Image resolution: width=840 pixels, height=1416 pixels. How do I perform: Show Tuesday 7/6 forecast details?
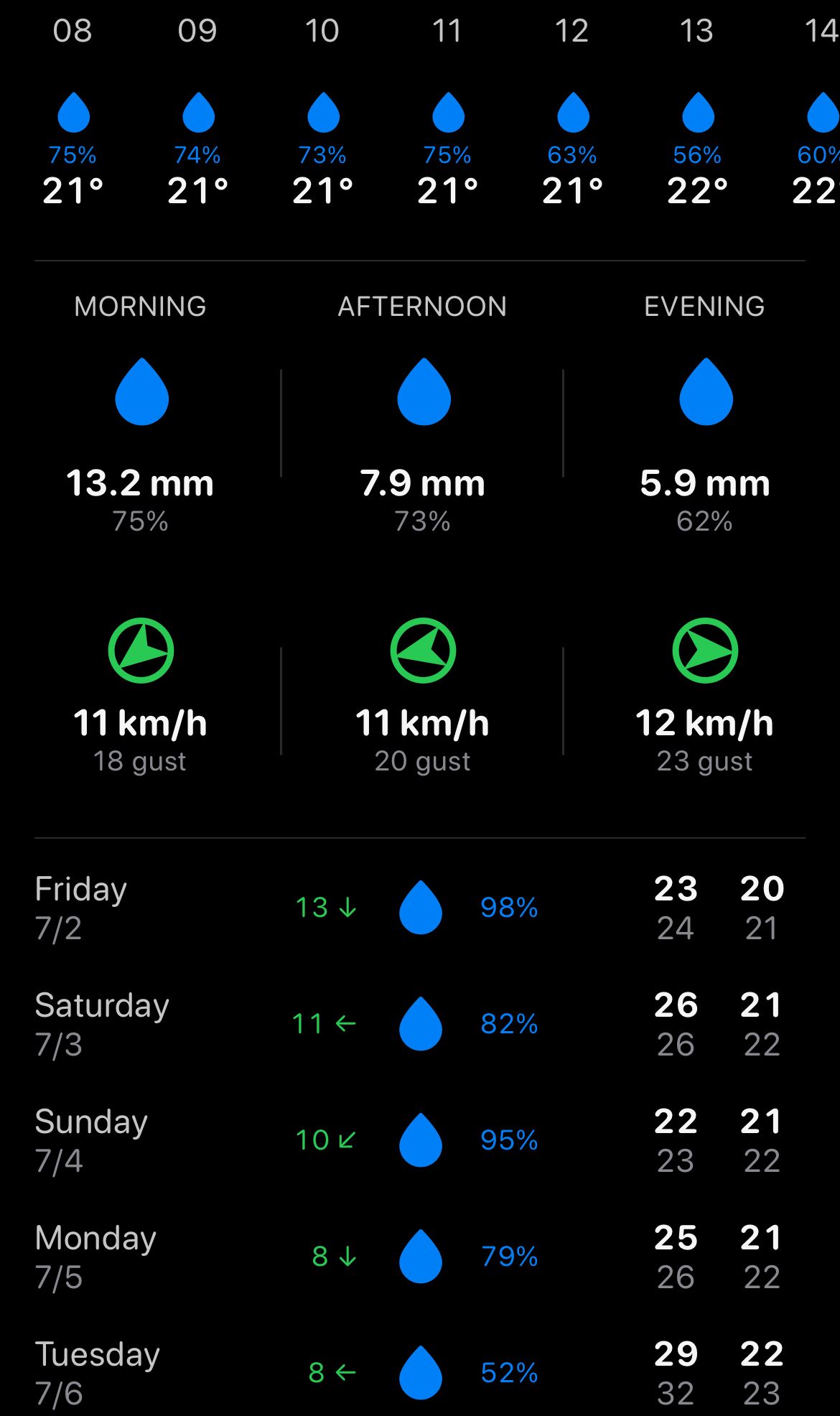click(419, 1373)
